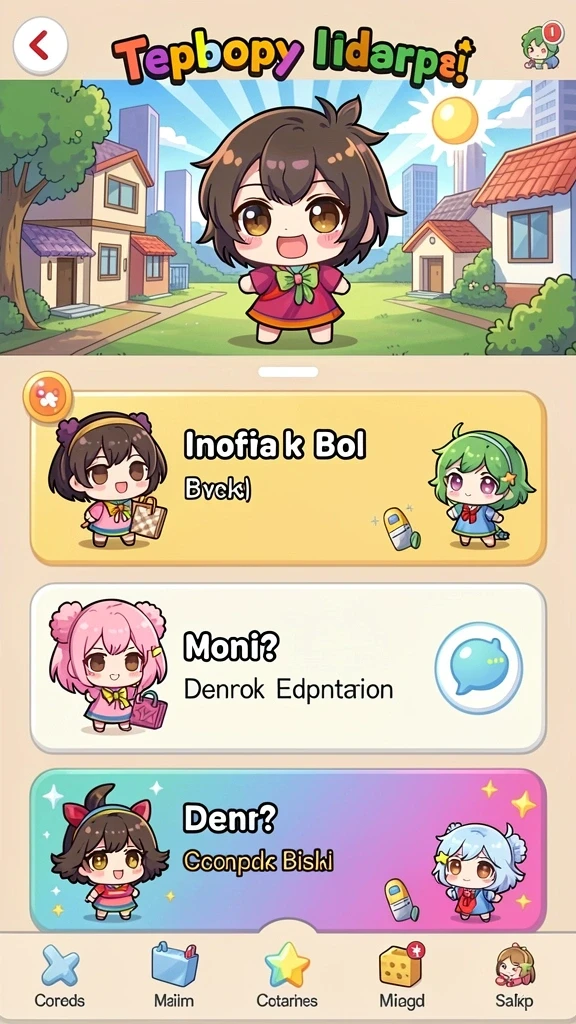Screen dimensions: 576x1024
Task: Open the profile avatar with notification badge
Action: (541, 46)
